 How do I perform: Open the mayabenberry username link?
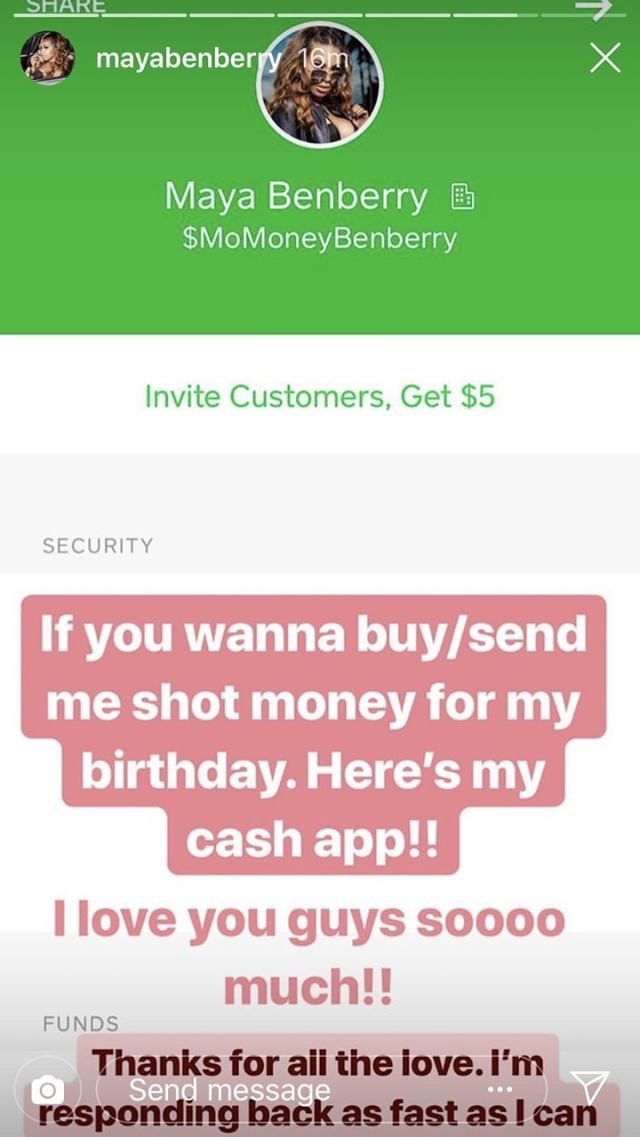(188, 59)
